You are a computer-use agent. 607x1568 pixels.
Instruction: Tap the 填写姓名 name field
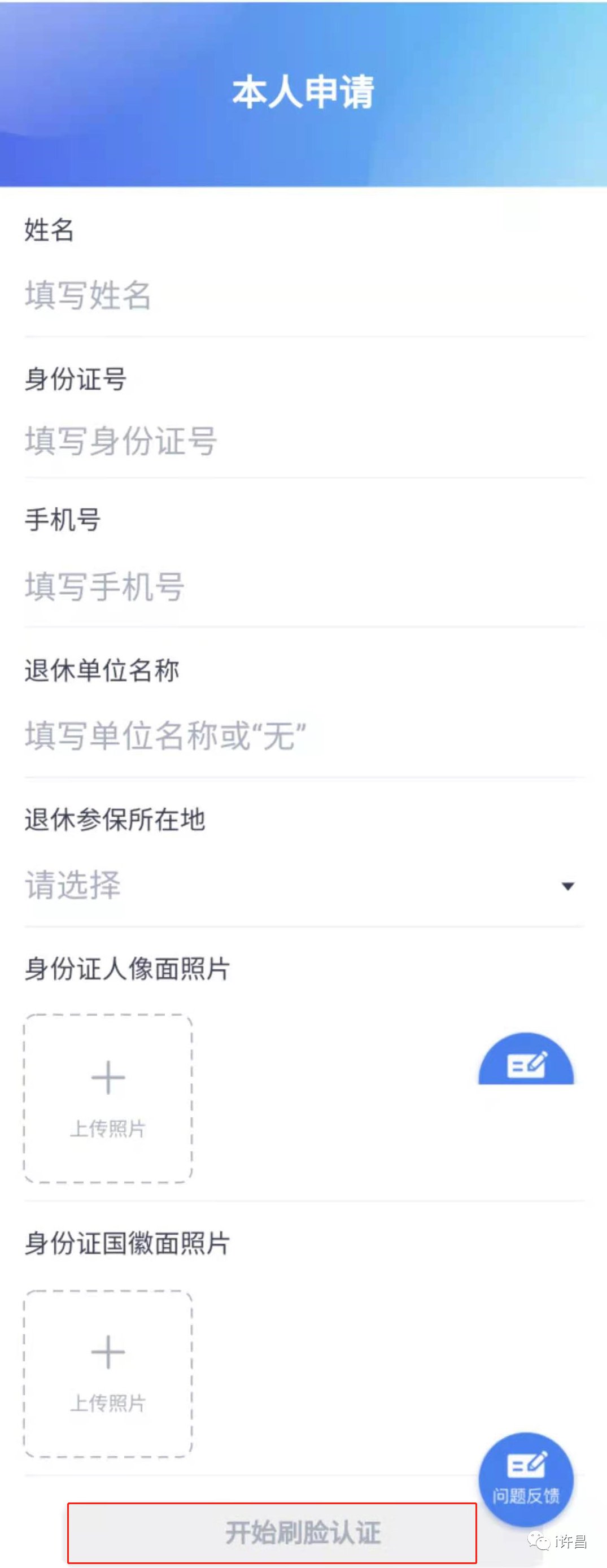(x=304, y=296)
